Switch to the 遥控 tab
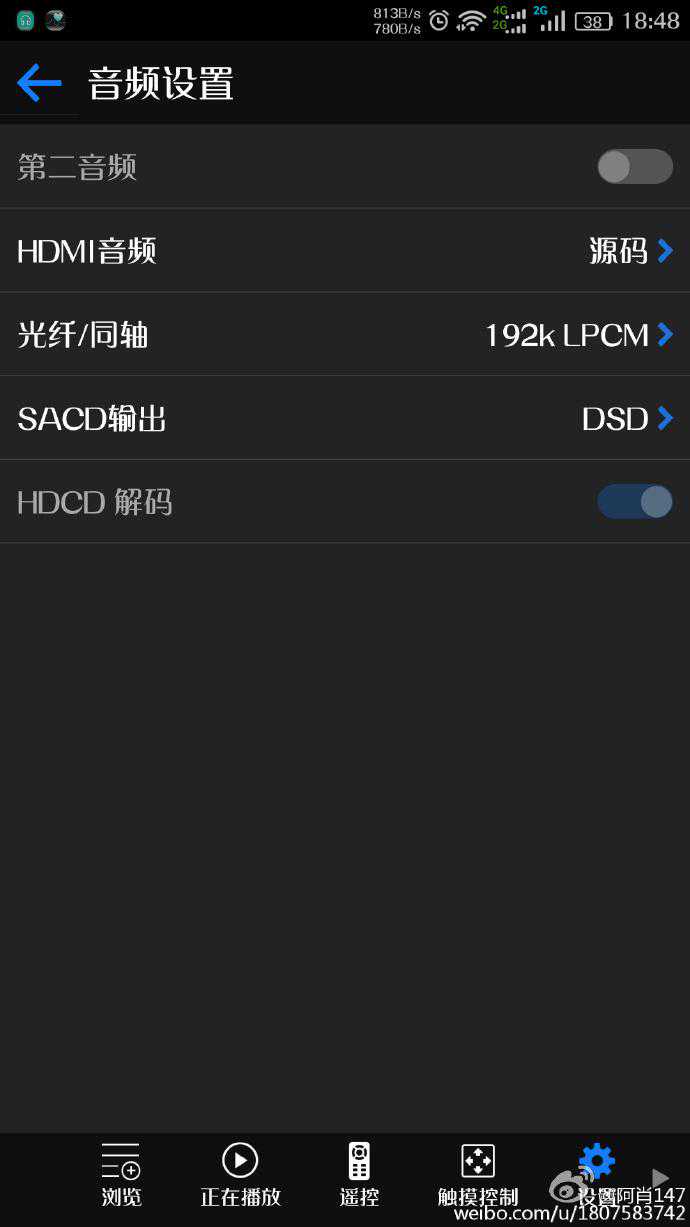Image resolution: width=690 pixels, height=1227 pixels. coord(359,1174)
